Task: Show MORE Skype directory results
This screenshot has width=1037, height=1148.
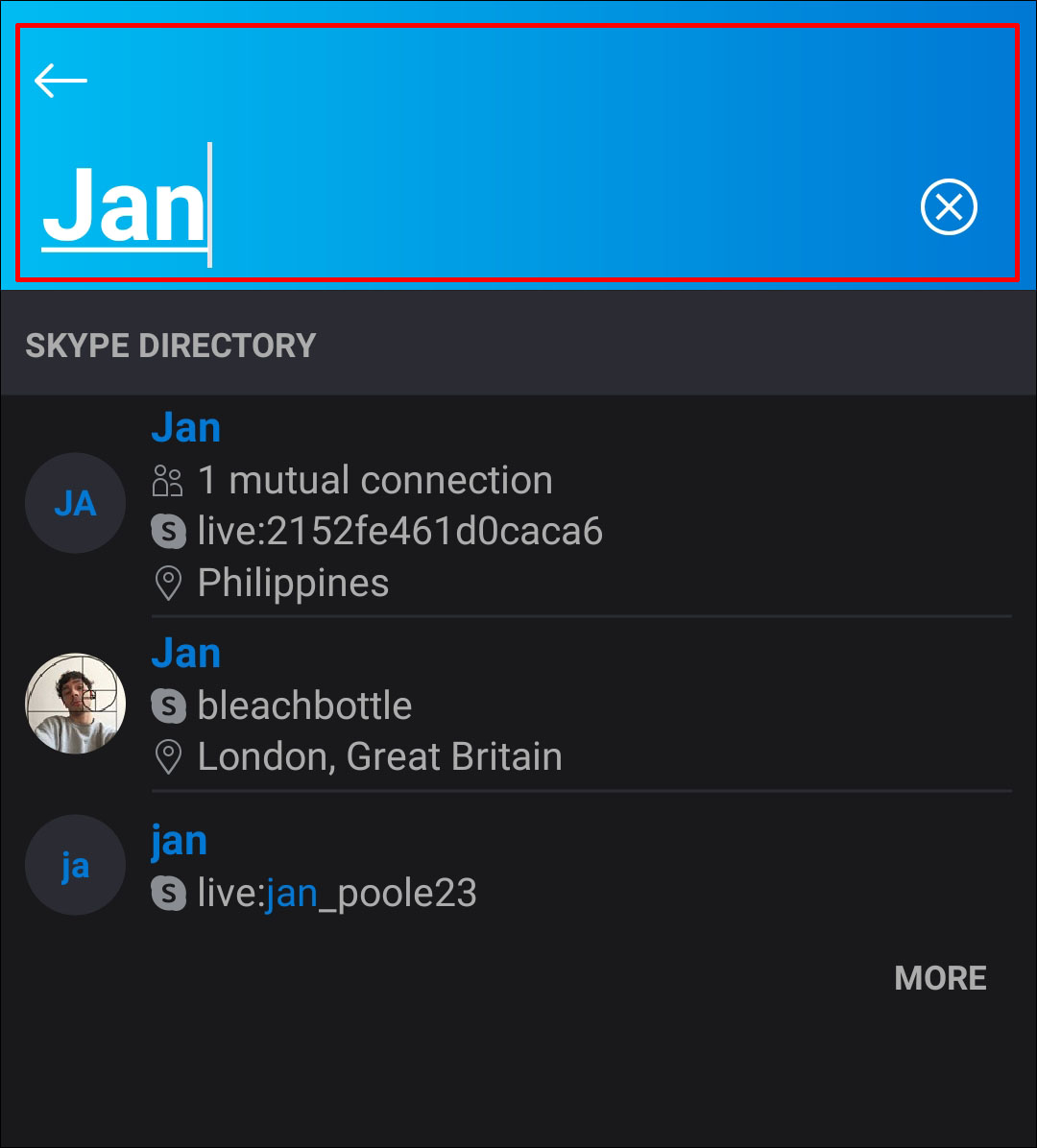Action: 940,978
